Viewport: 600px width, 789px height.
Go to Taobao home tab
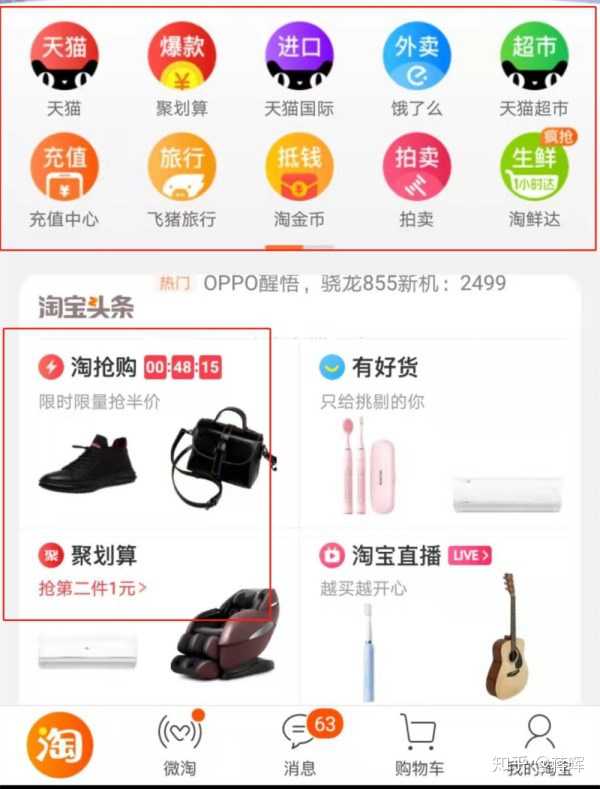[x=60, y=745]
